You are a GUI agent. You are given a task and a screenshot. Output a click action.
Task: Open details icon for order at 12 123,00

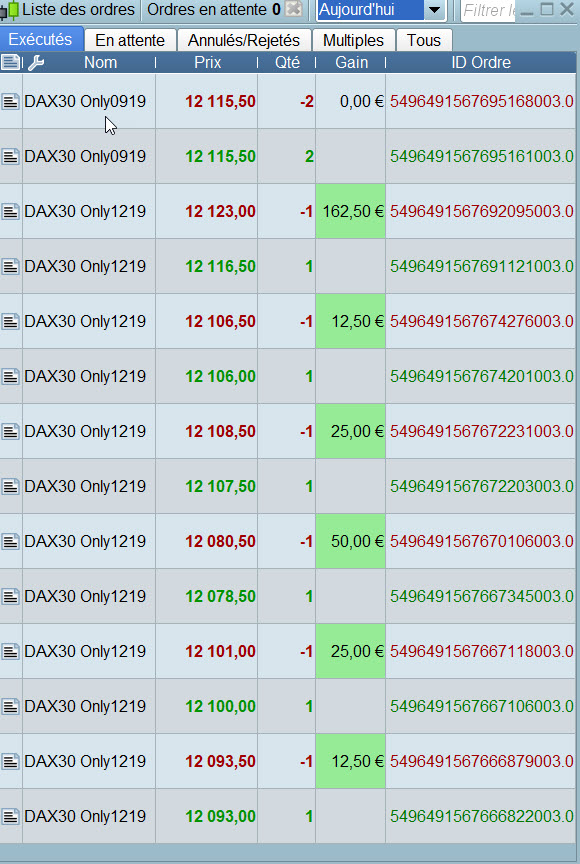pos(10,211)
